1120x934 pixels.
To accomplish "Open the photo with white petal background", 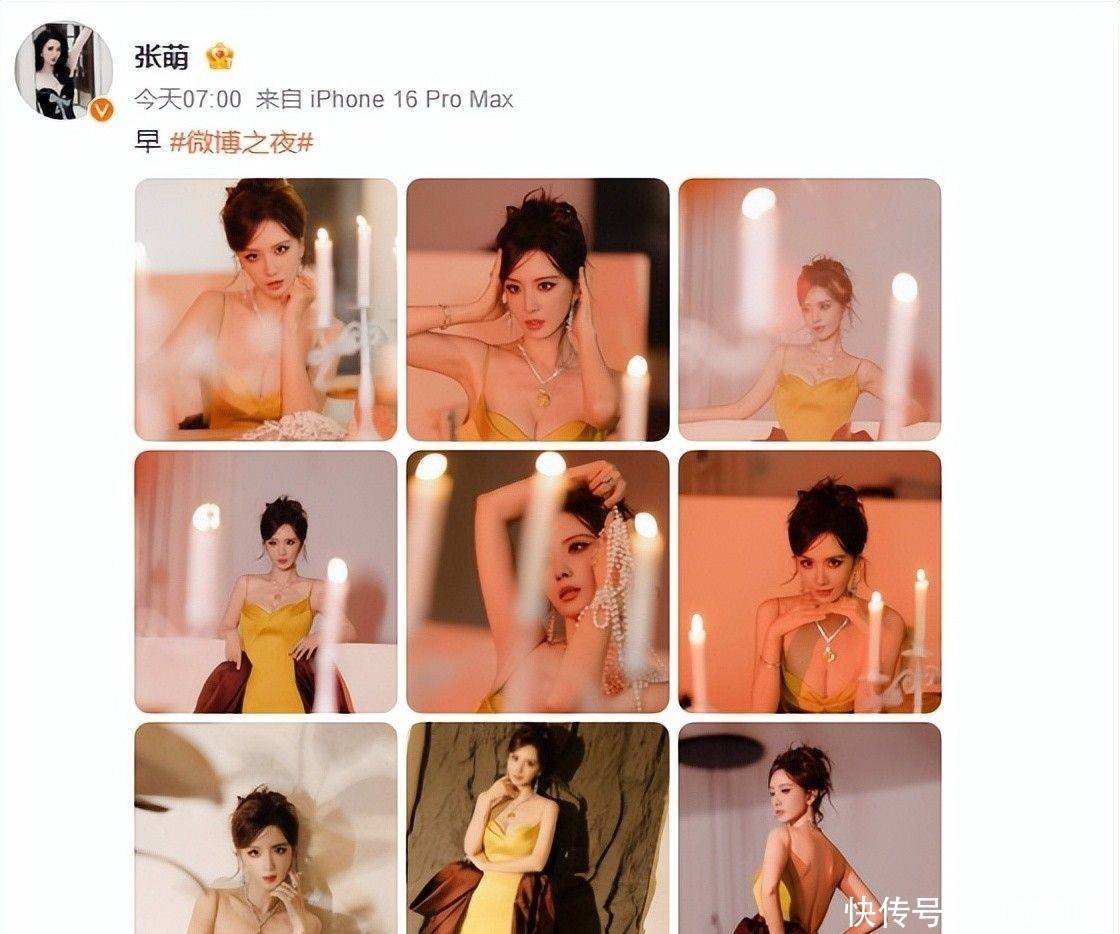I will pos(266,828).
